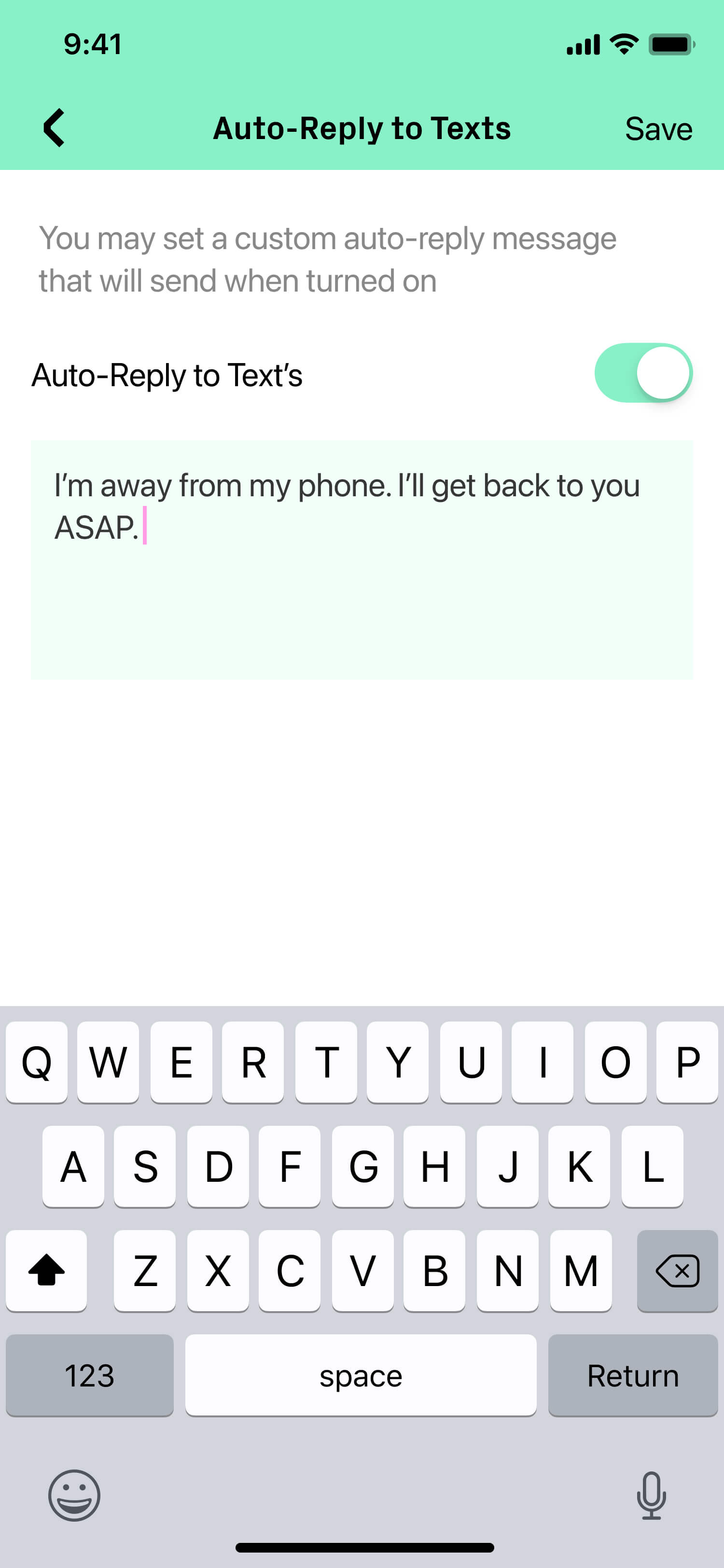
Task: Start dictation with the microphone
Action: click(x=651, y=1495)
